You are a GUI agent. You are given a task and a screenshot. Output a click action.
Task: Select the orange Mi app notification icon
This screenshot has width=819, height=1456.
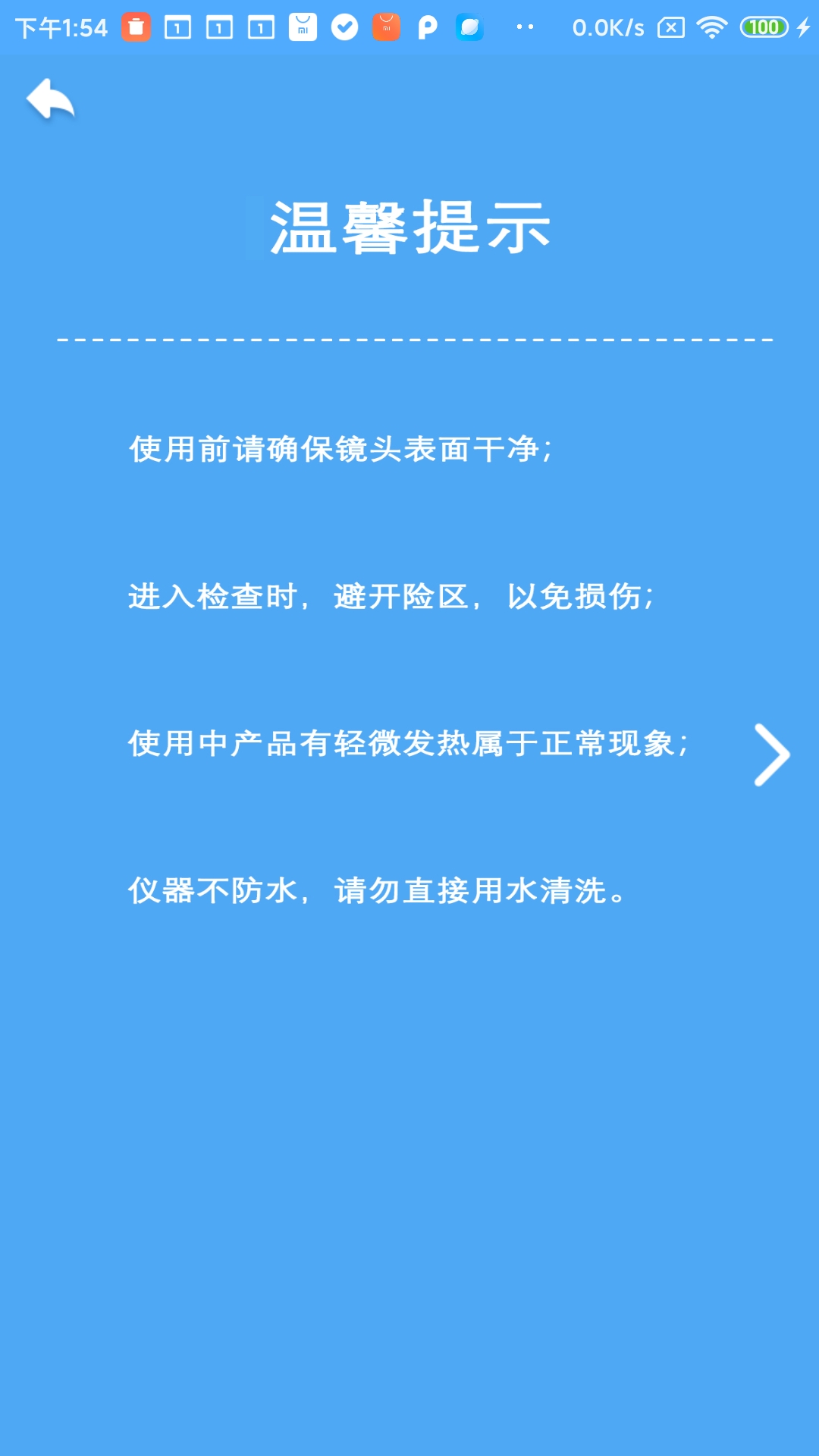pyautogui.click(x=385, y=27)
